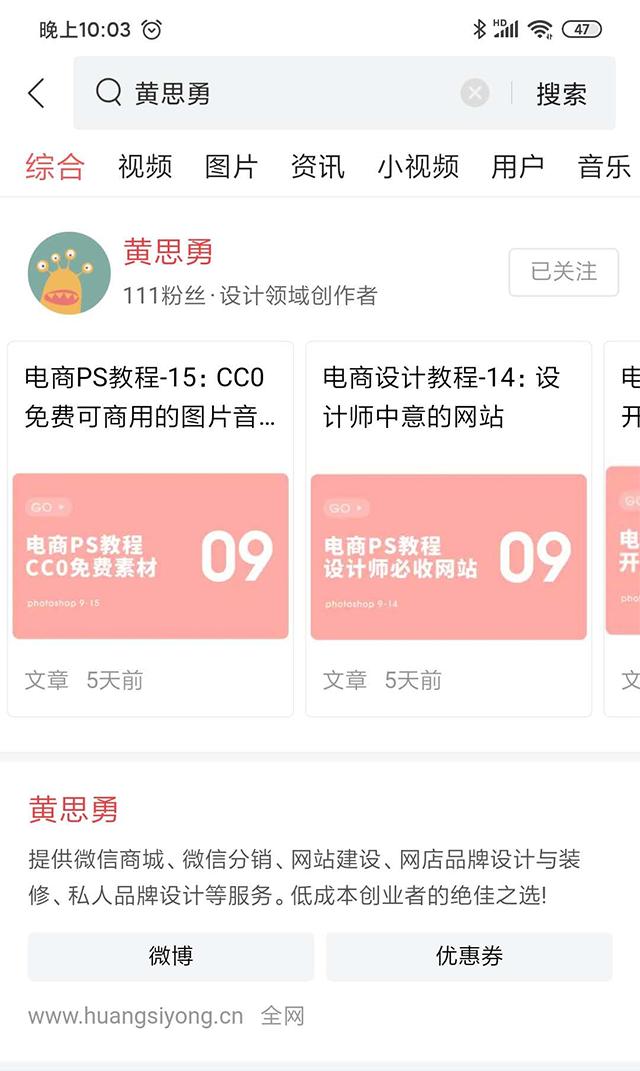Select the 小视频 tab

click(x=418, y=166)
